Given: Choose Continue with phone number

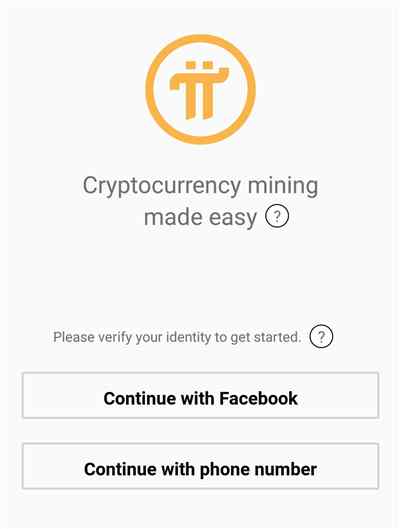Looking at the screenshot, I should tap(200, 466).
